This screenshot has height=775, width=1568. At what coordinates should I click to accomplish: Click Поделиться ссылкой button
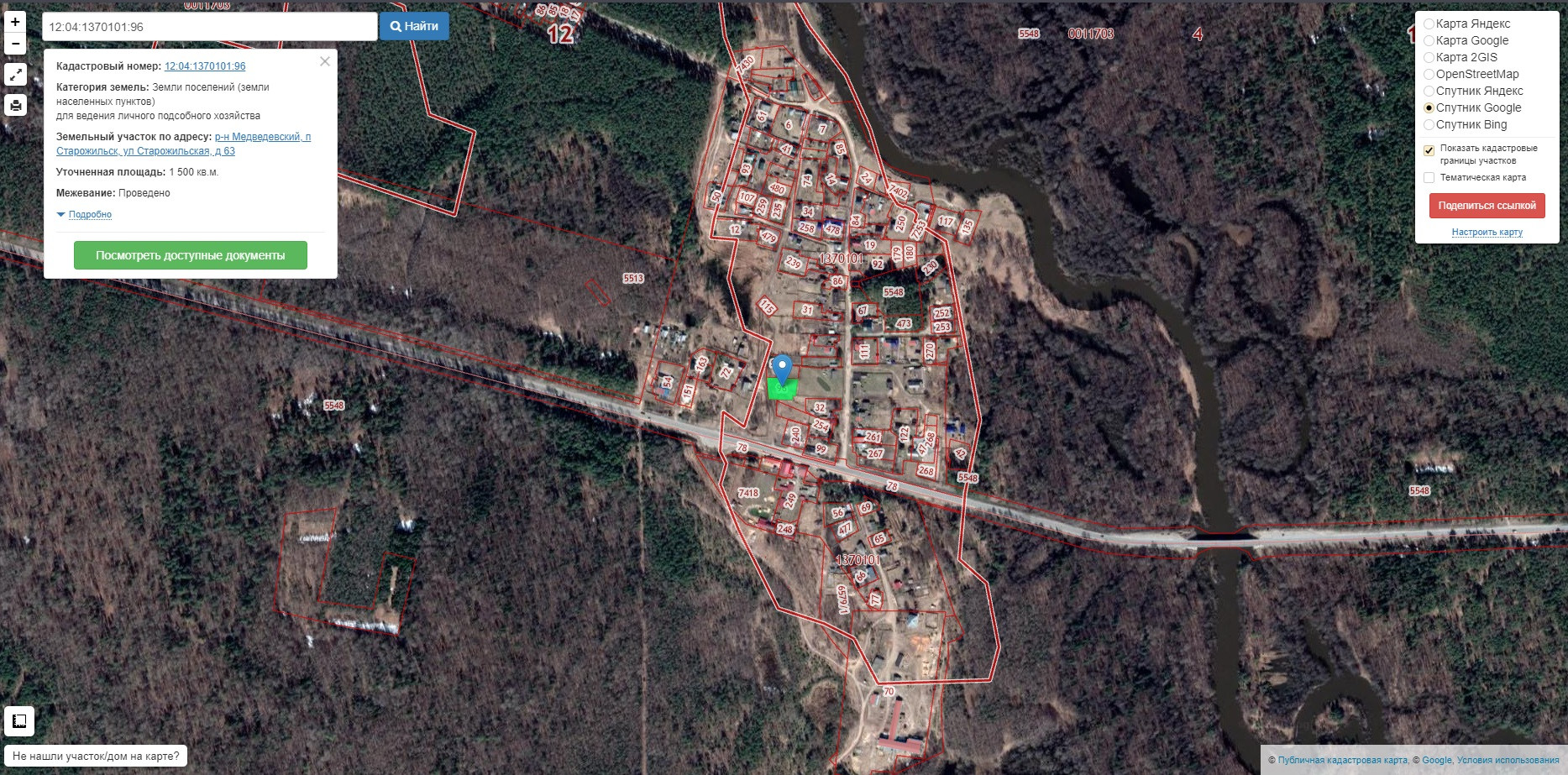(x=1487, y=206)
